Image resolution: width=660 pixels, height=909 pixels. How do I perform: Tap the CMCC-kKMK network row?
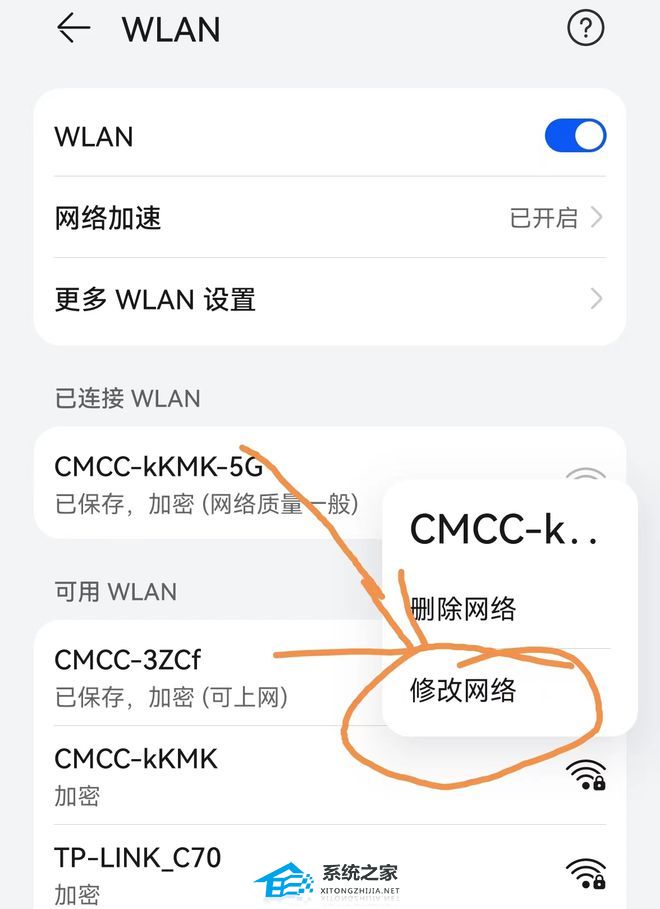300,775
